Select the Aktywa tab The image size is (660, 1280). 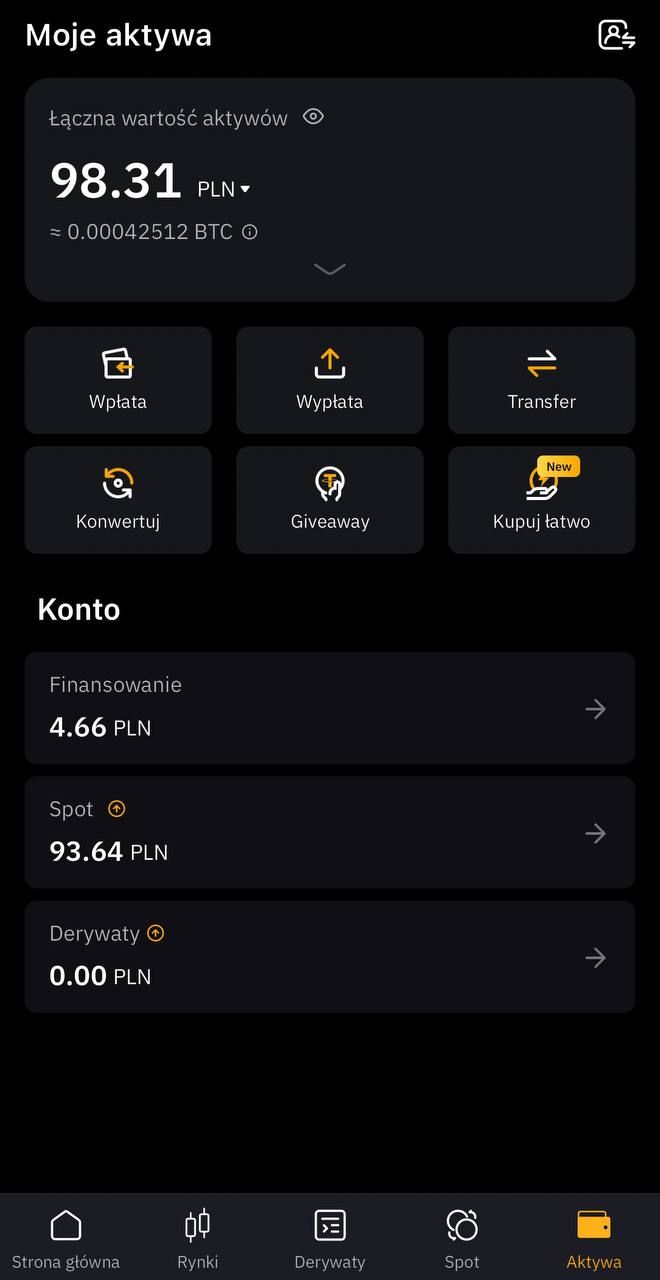(x=594, y=1238)
